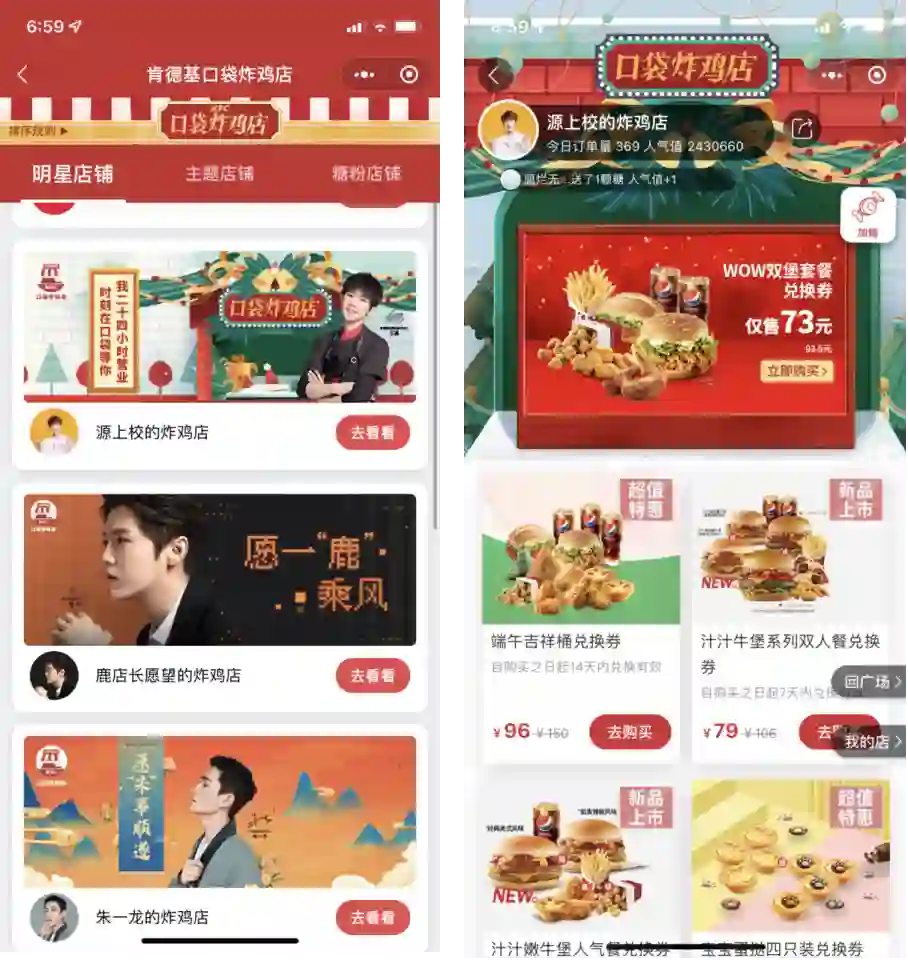Tap 去购买 for 端午吉祥桶兑换券
This screenshot has width=908, height=960.
pyautogui.click(x=629, y=732)
